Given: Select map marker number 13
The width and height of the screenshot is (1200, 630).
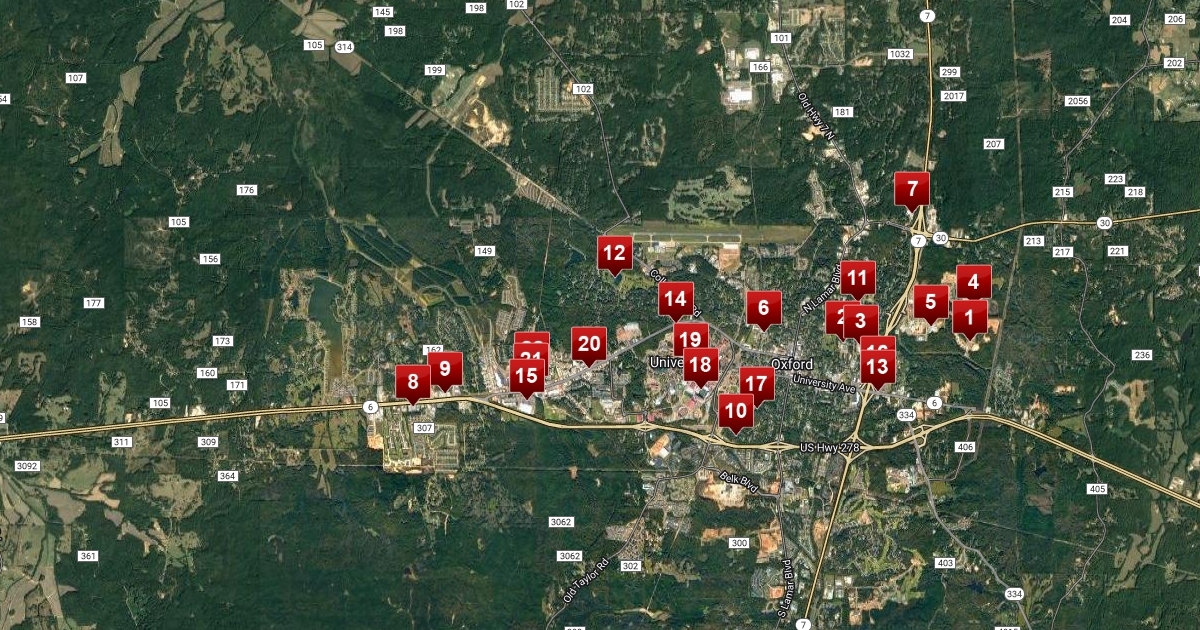Looking at the screenshot, I should point(877,367).
